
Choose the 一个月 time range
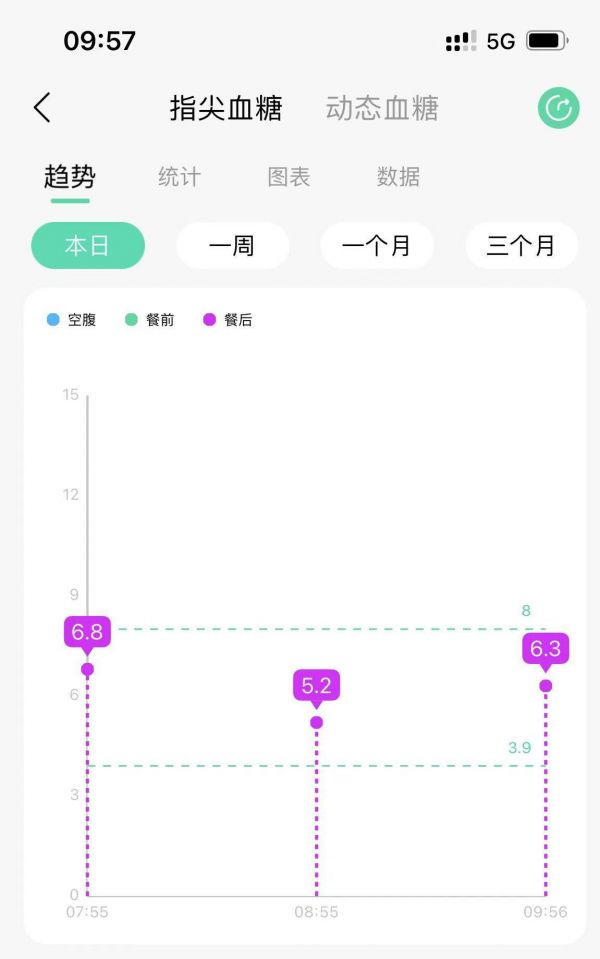pyautogui.click(x=377, y=246)
